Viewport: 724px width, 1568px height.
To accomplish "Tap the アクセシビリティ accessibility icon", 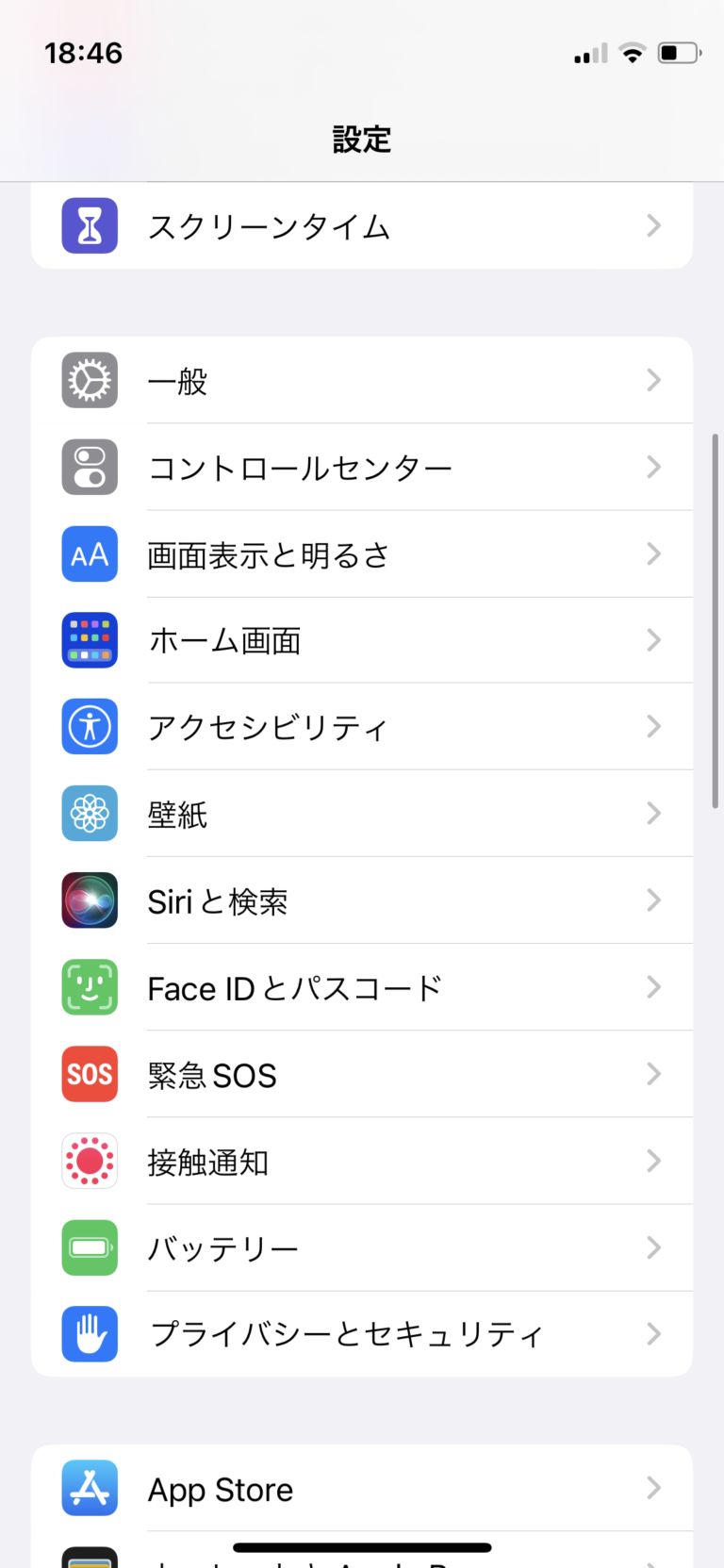I will [x=90, y=727].
